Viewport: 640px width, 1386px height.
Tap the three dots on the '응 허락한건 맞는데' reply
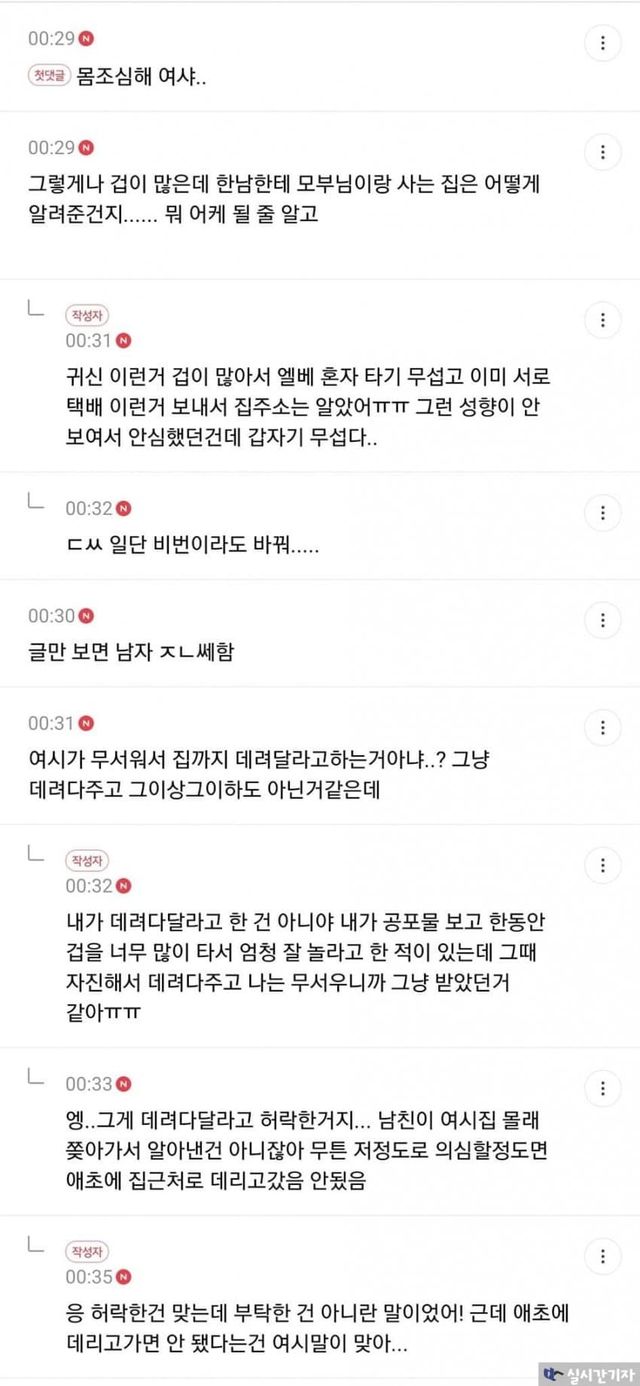(602, 1256)
